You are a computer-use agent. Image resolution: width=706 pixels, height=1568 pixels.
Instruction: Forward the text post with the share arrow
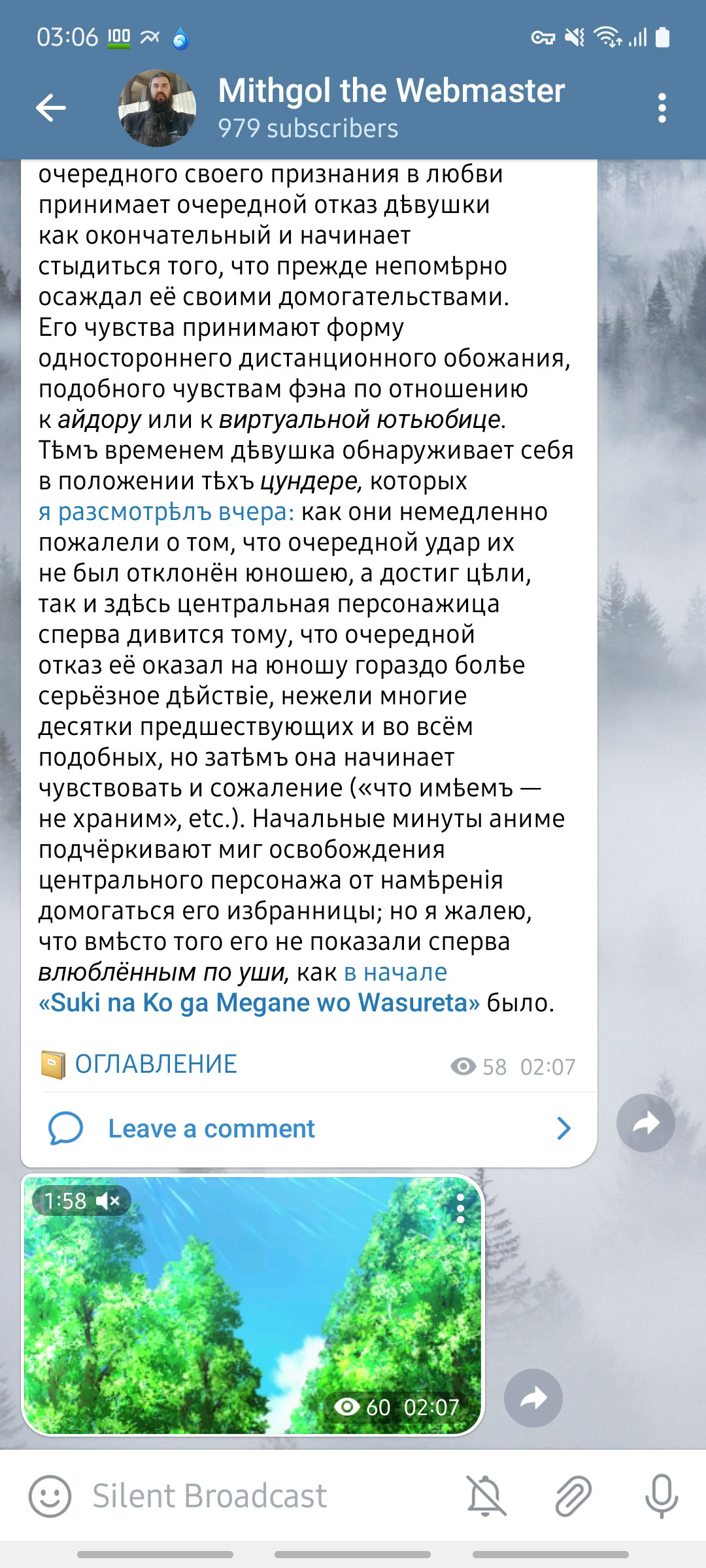[646, 1123]
